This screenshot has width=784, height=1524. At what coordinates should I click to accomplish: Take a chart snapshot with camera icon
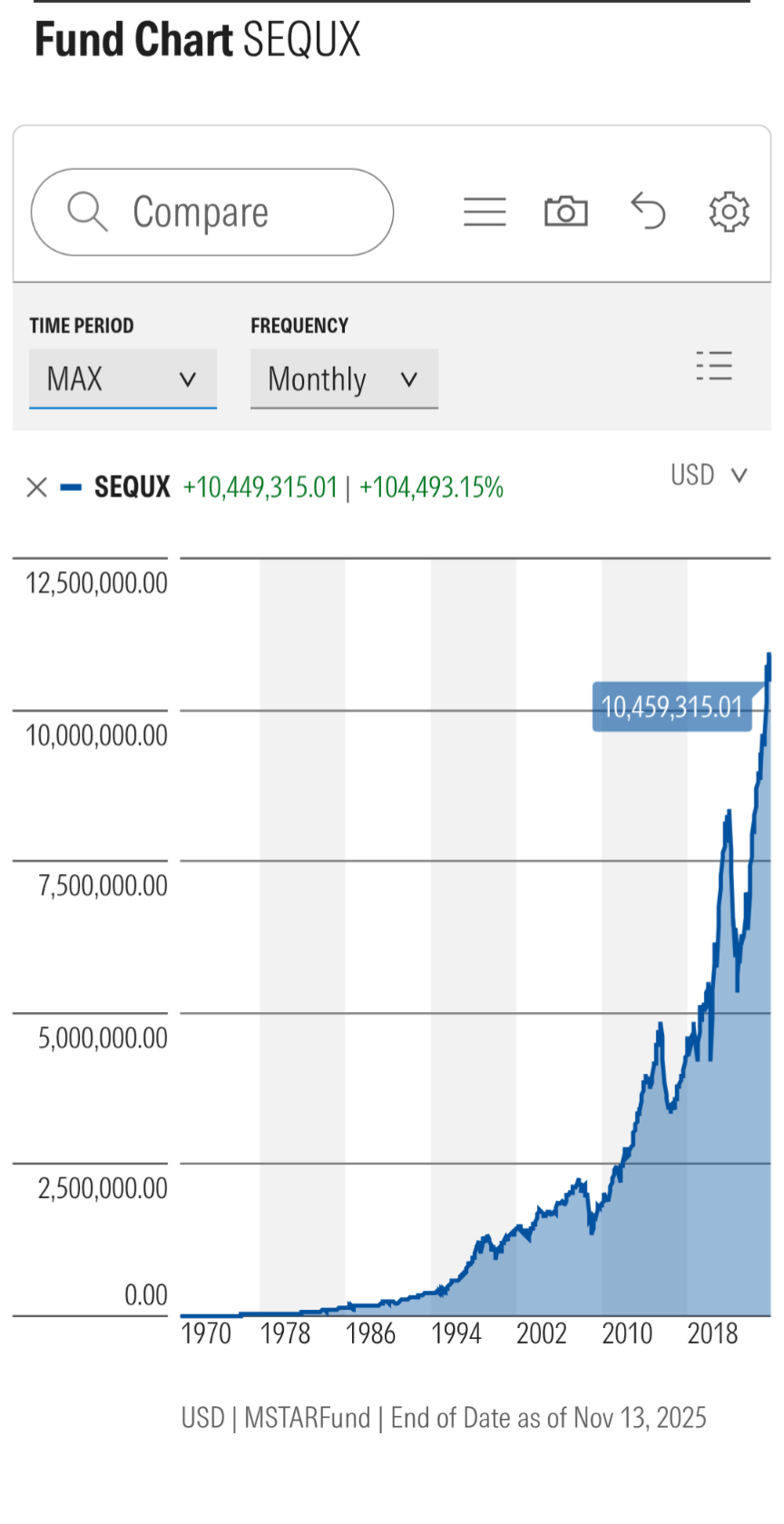tap(565, 211)
